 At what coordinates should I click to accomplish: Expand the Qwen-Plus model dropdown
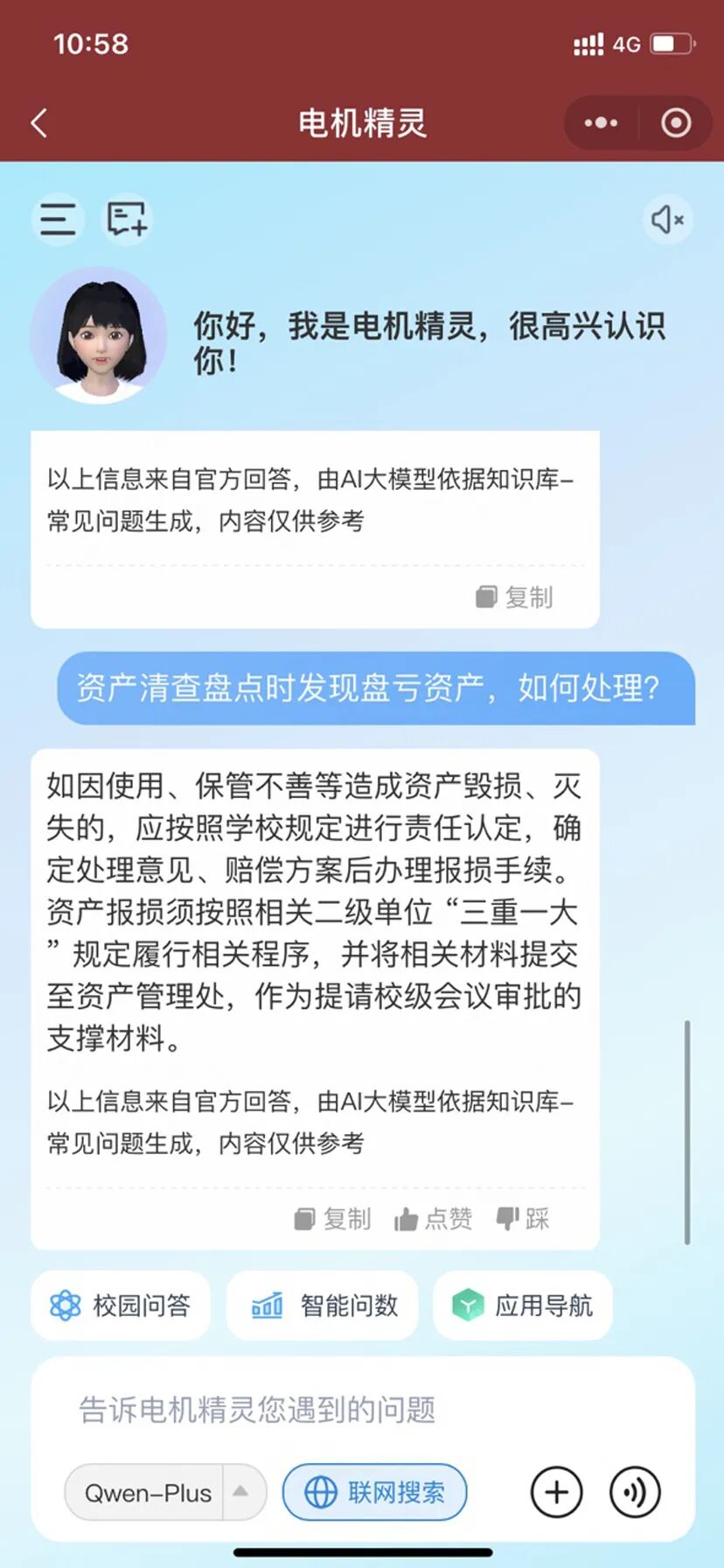(241, 1492)
